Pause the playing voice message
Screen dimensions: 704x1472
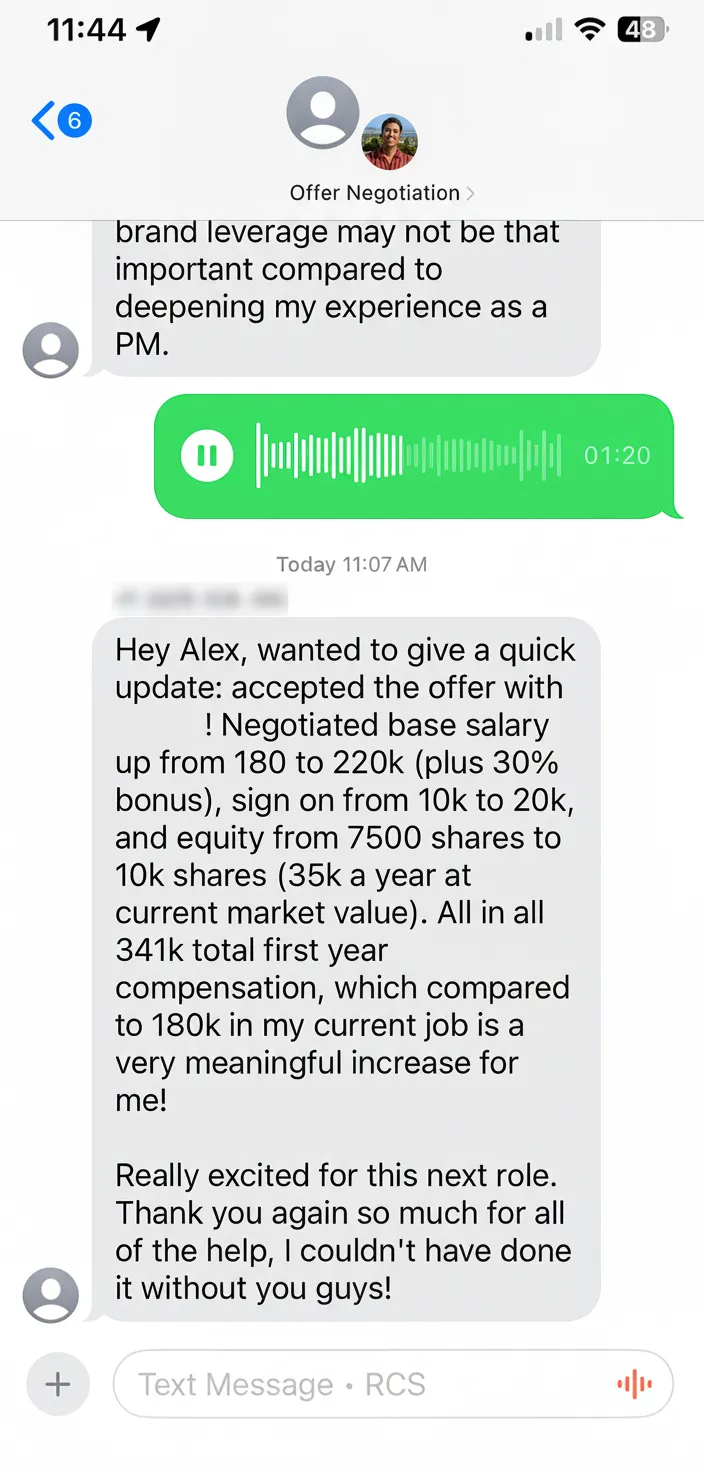(x=207, y=456)
